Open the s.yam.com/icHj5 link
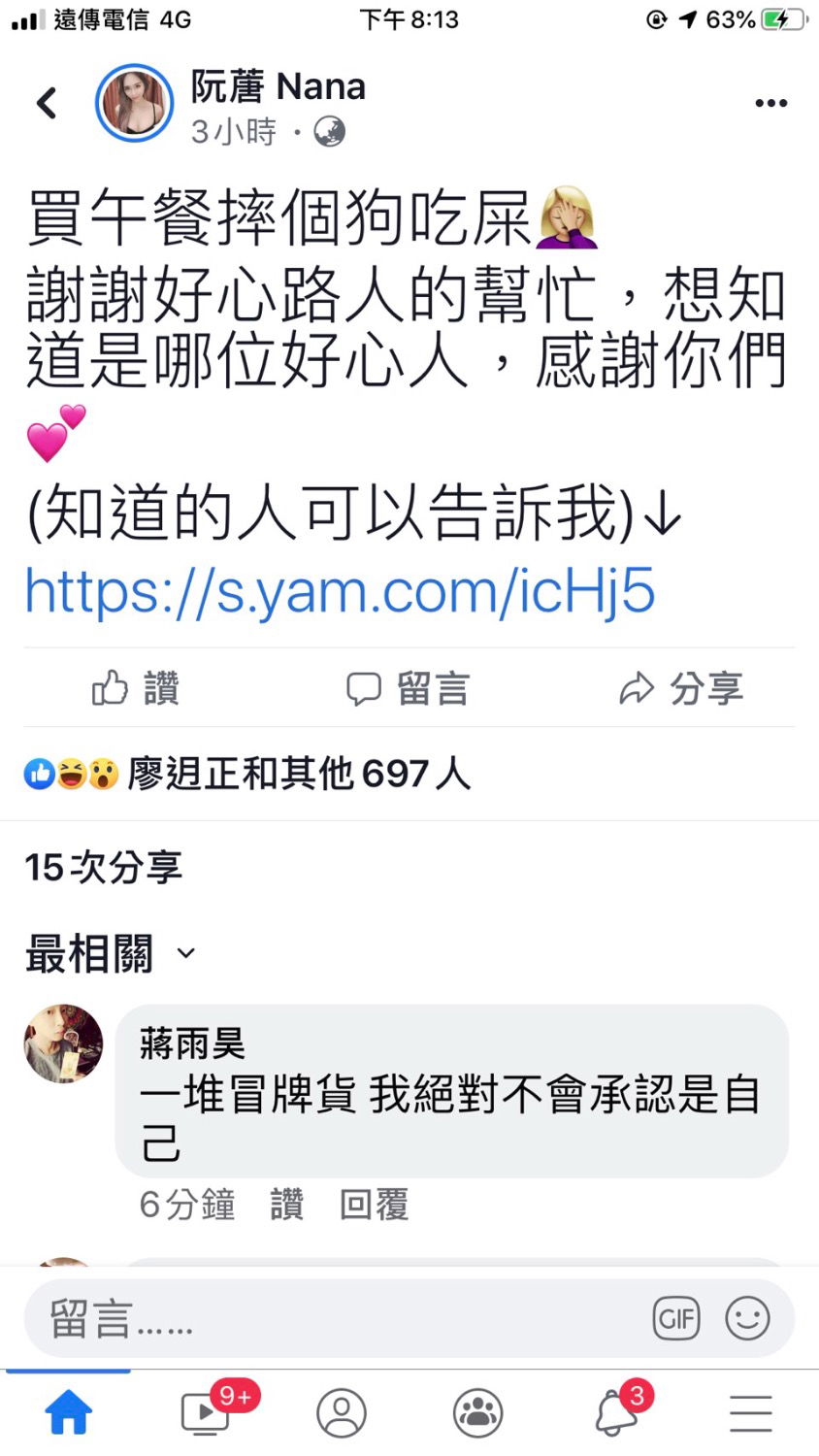 coord(340,590)
